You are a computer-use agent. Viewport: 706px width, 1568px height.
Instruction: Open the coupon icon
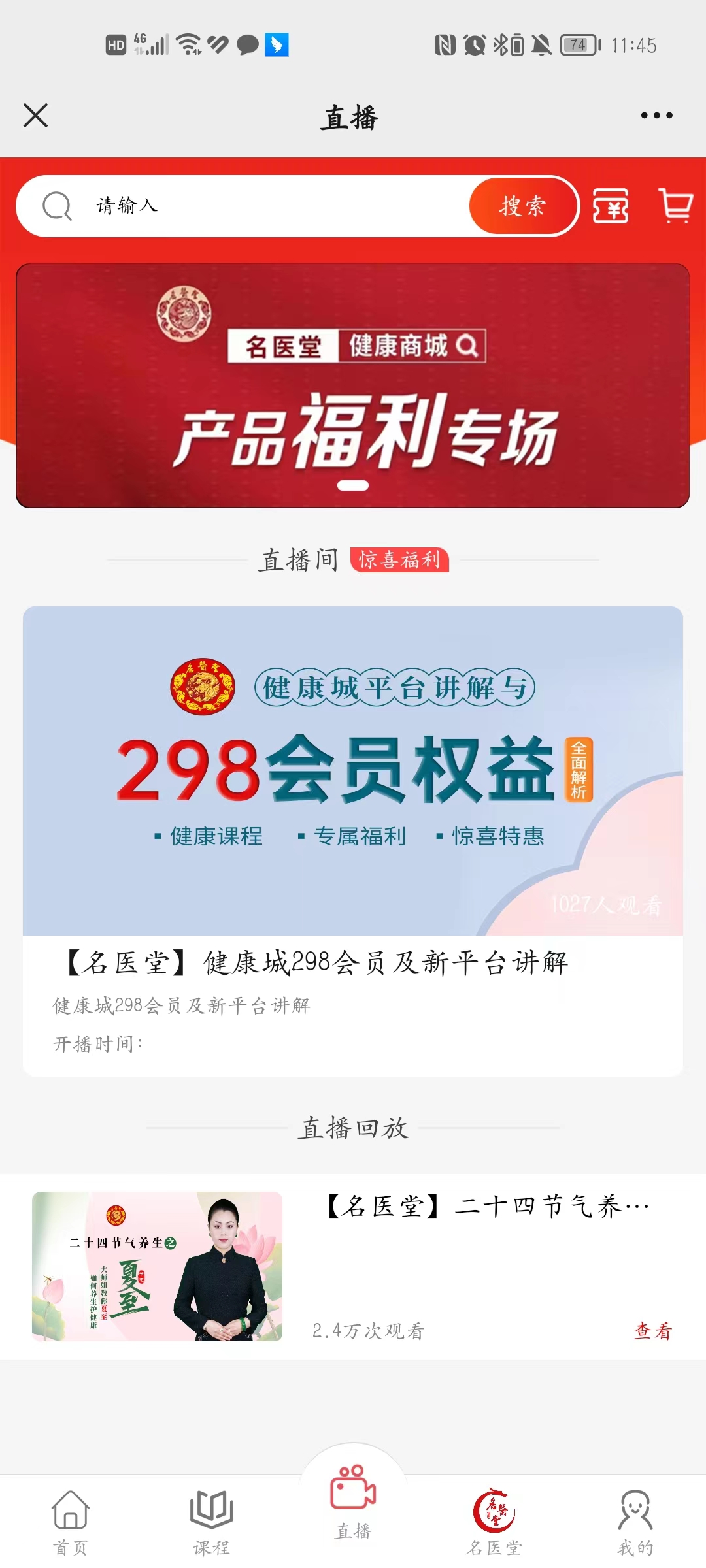point(611,206)
